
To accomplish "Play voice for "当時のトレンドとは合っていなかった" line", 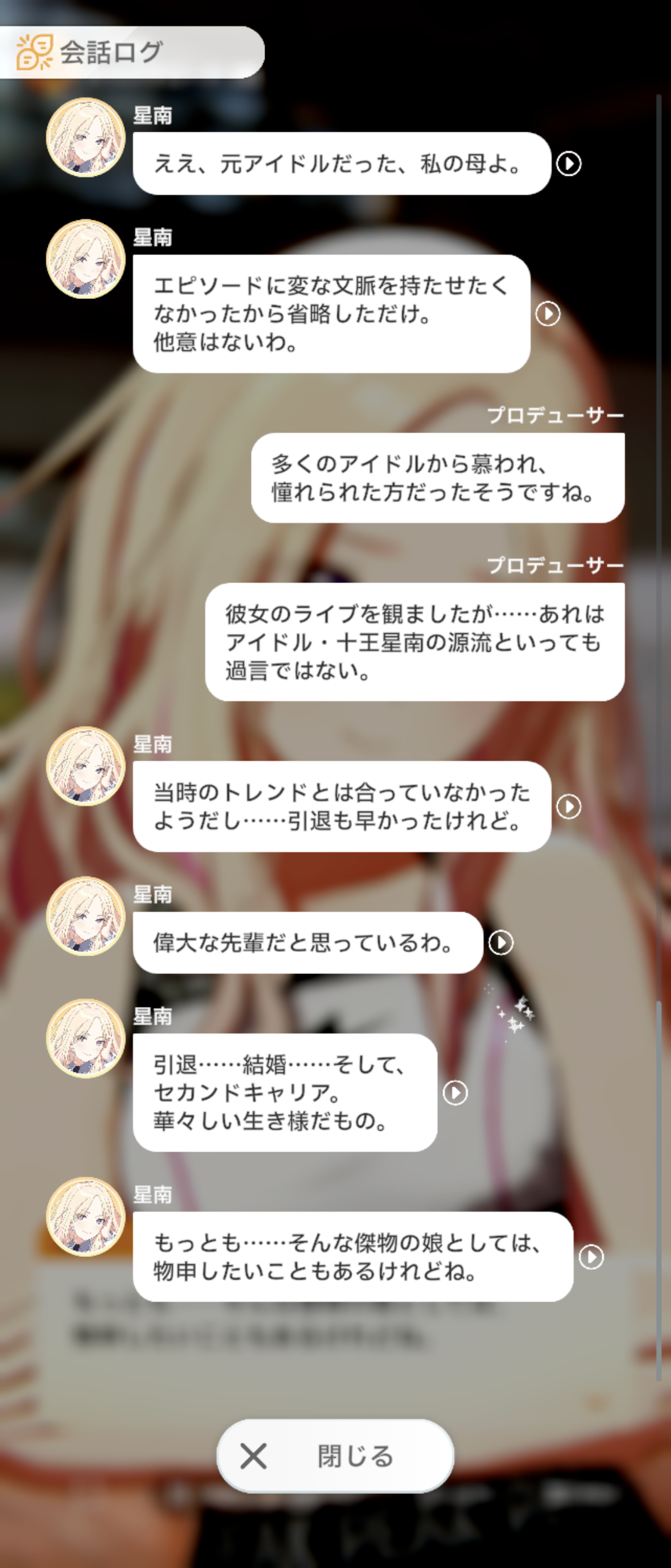I will (569, 806).
